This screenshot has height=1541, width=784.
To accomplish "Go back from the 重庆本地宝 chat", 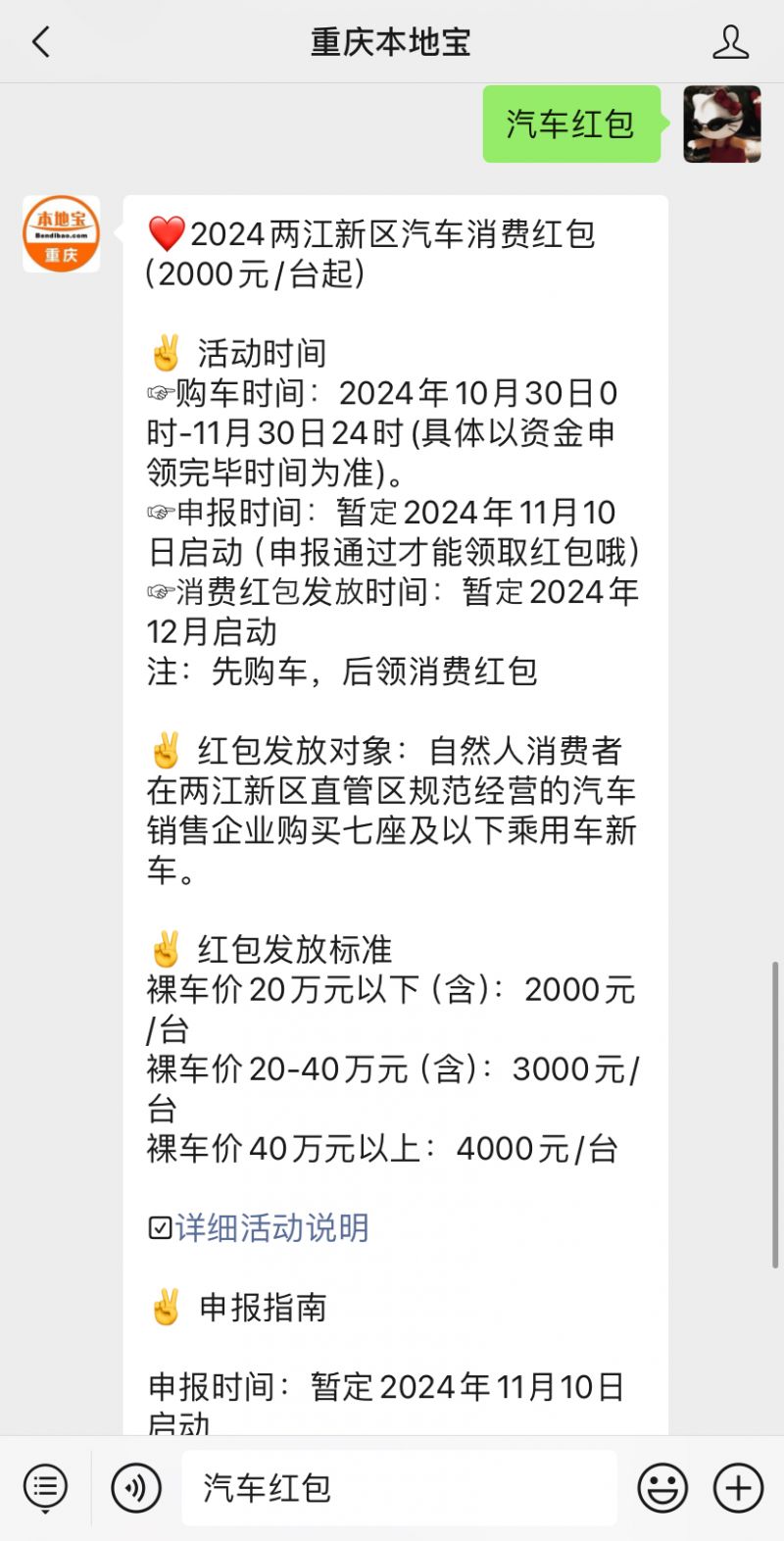I will (40, 42).
